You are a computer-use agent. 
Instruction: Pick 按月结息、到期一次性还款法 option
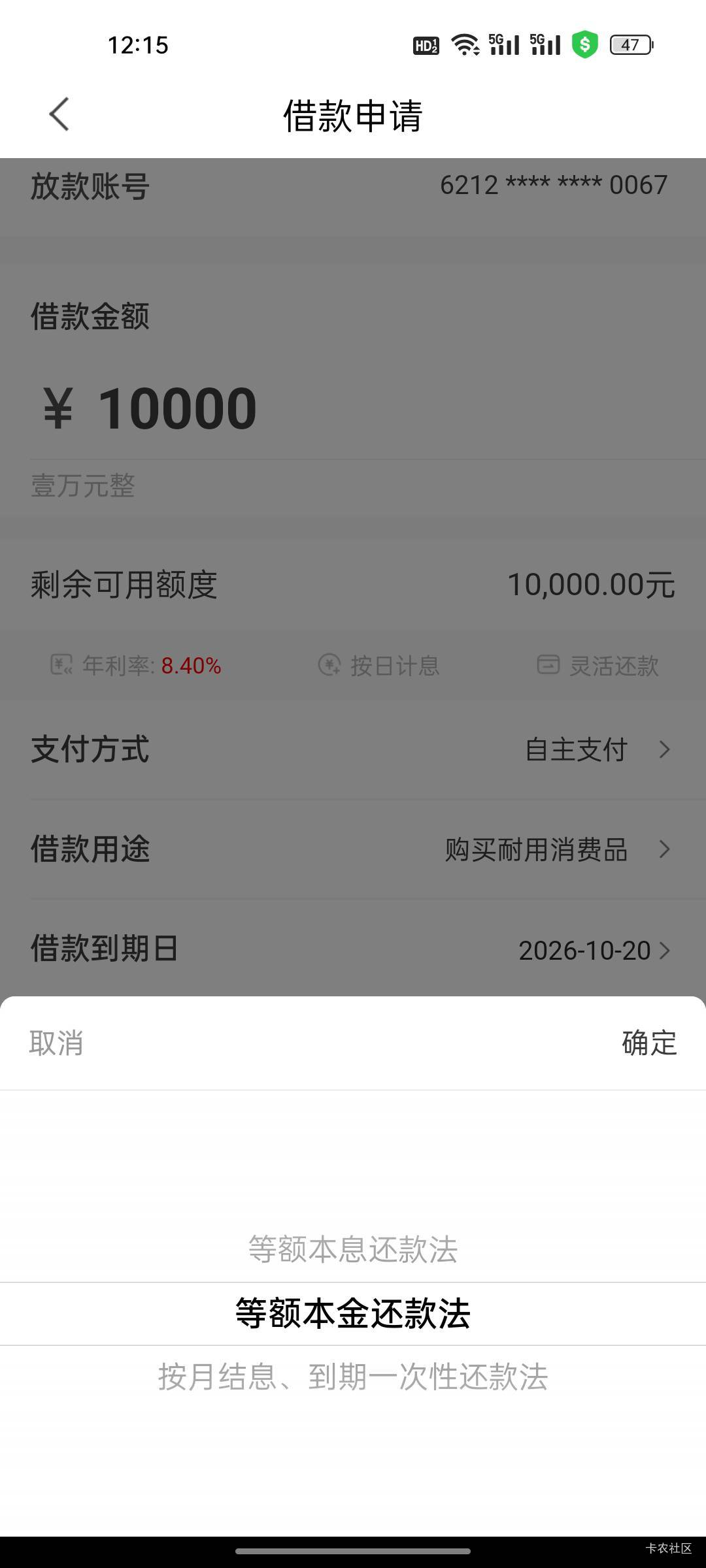353,1377
